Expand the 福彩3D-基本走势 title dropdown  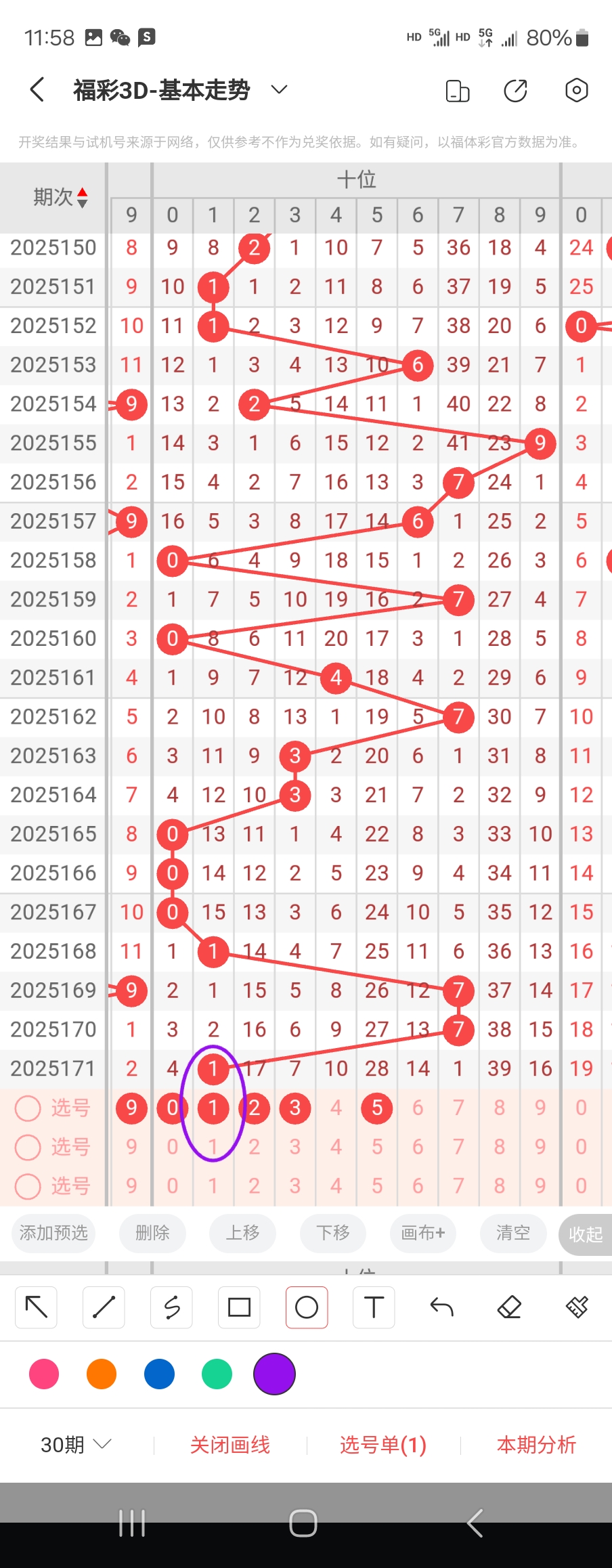click(x=279, y=90)
